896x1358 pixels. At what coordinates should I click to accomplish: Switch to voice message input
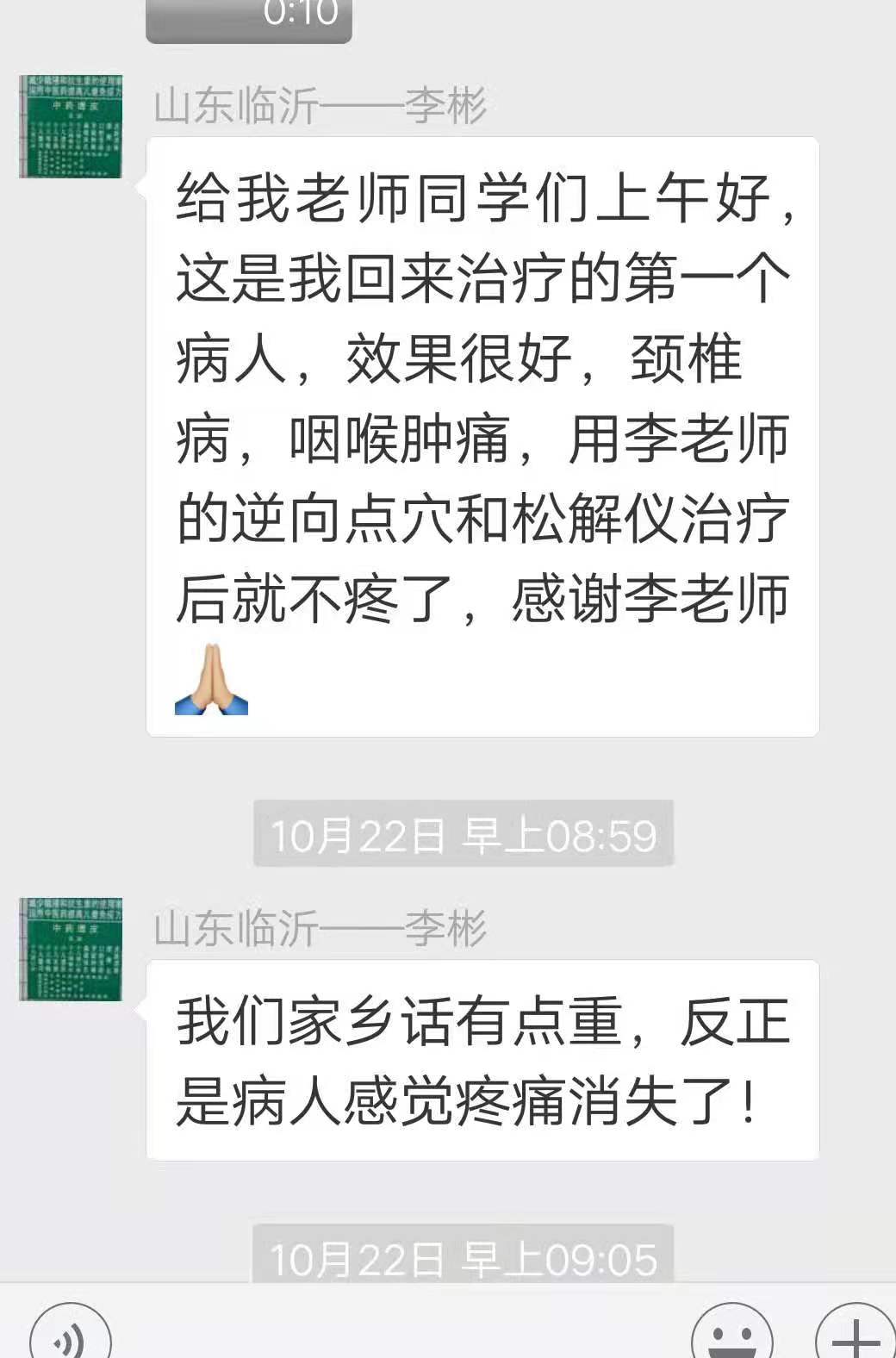tap(71, 1337)
